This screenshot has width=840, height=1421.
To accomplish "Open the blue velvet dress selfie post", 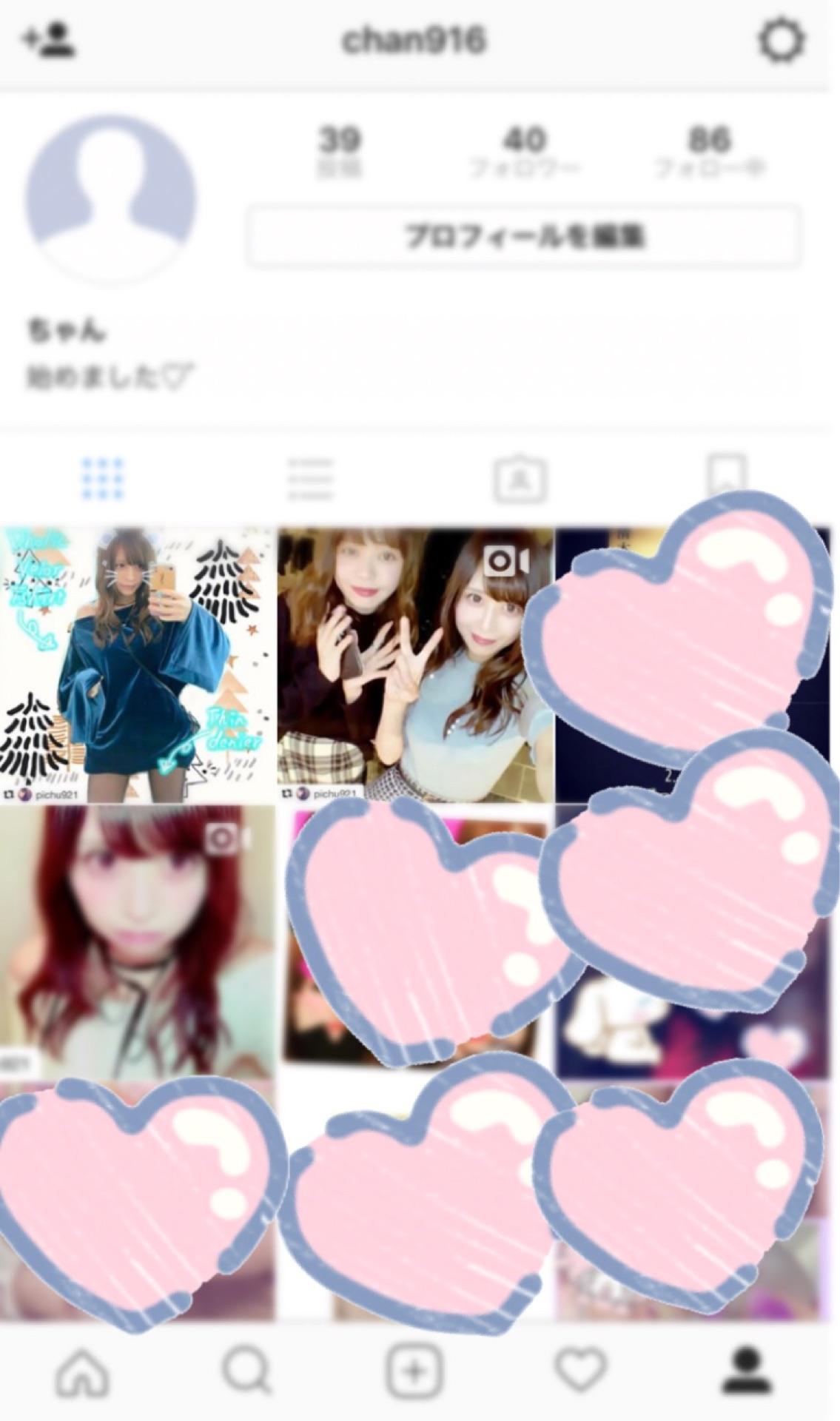I will [137, 665].
